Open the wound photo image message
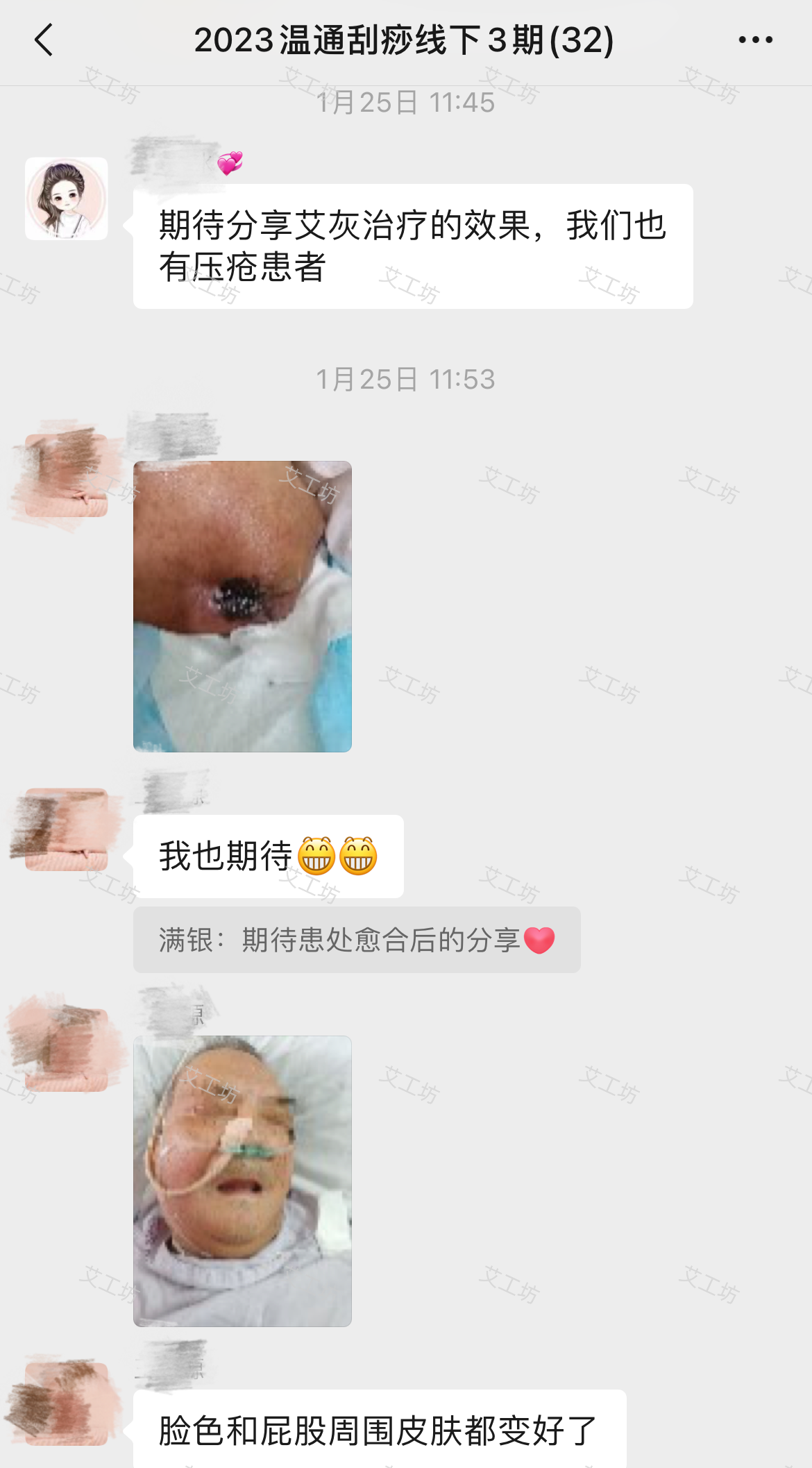 pos(242,606)
